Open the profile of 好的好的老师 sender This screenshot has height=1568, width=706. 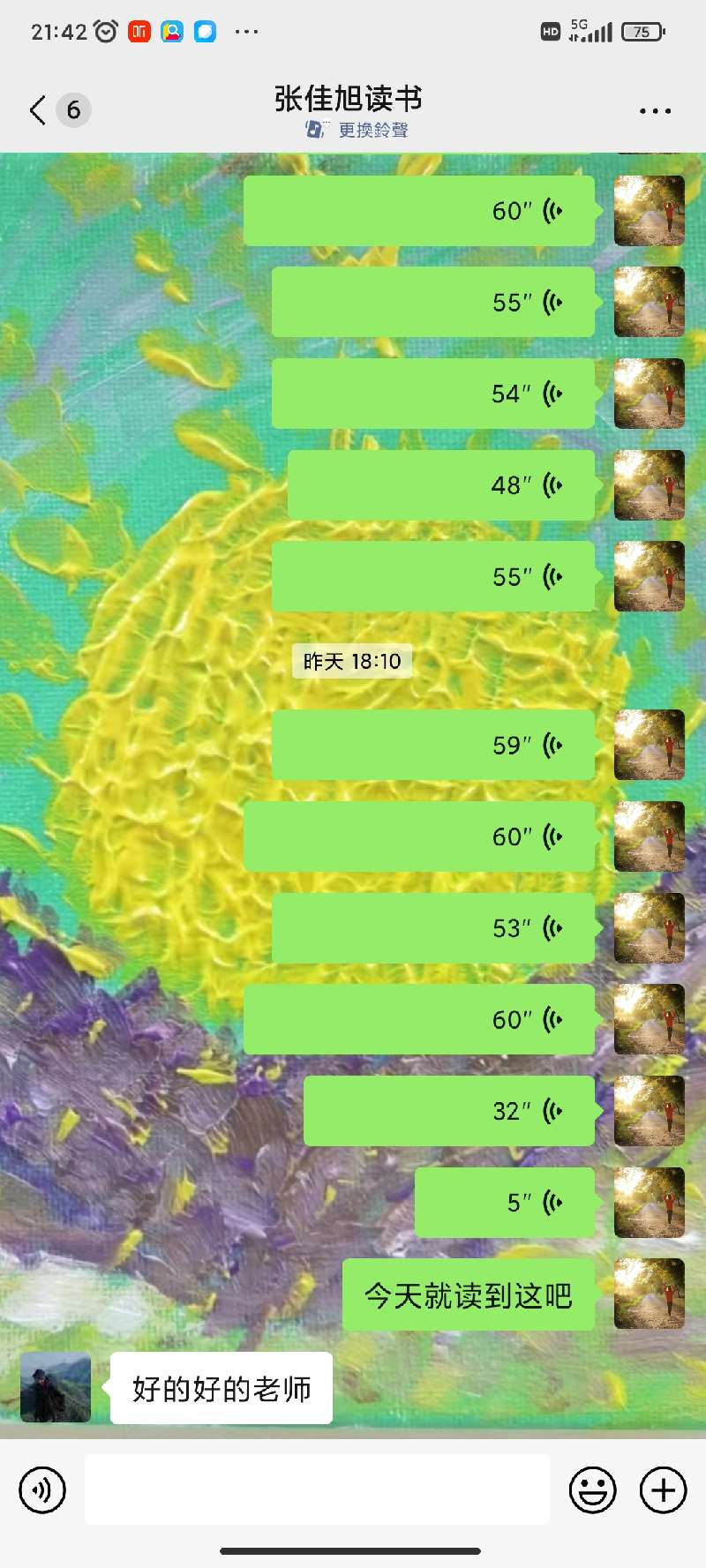pyautogui.click(x=56, y=1388)
